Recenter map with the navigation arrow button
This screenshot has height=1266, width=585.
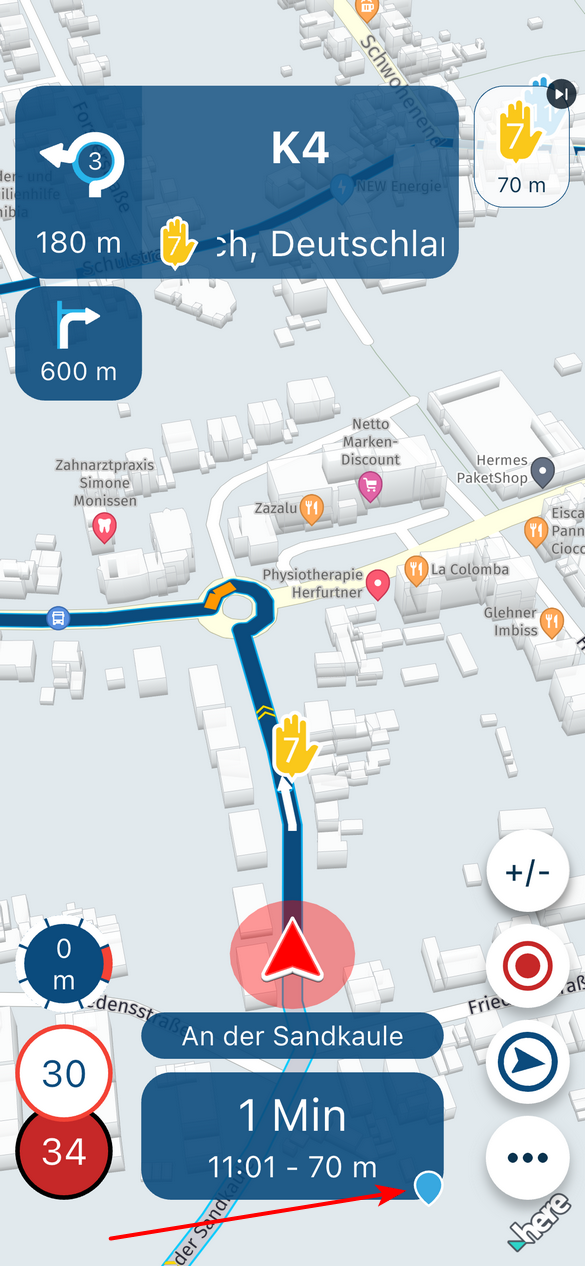[527, 1062]
